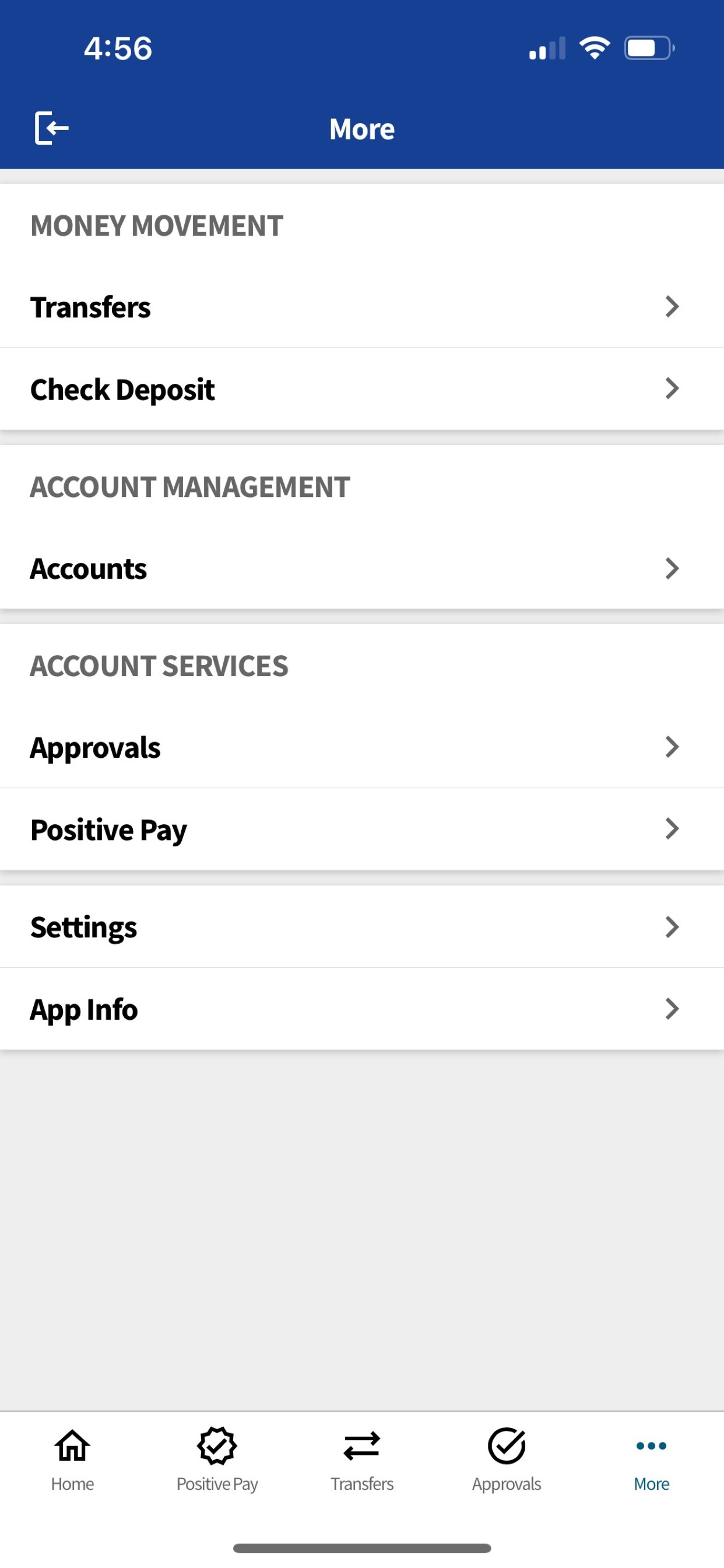
Task: Tap the home indicator bar at bottom
Action: (362, 1549)
